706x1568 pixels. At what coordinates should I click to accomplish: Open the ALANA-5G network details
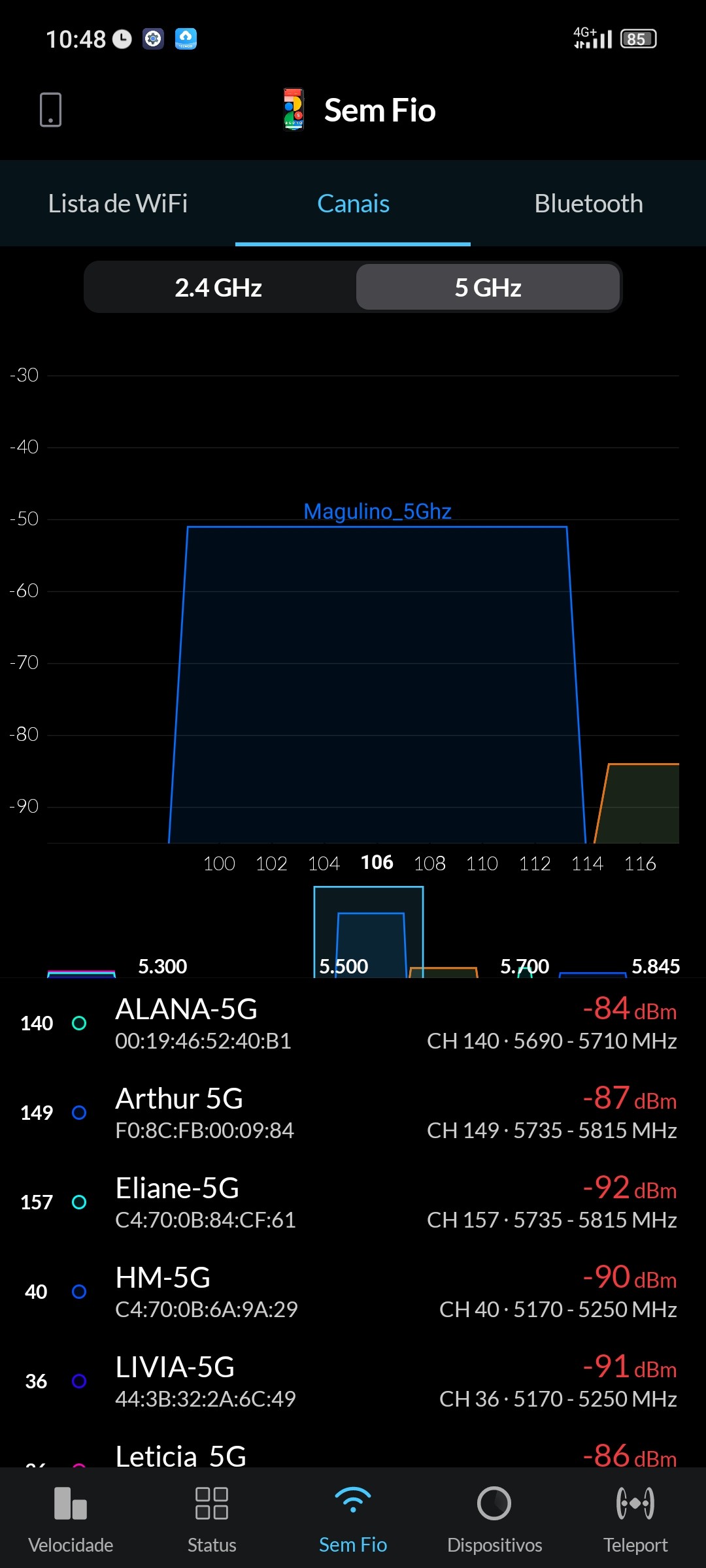353,1023
